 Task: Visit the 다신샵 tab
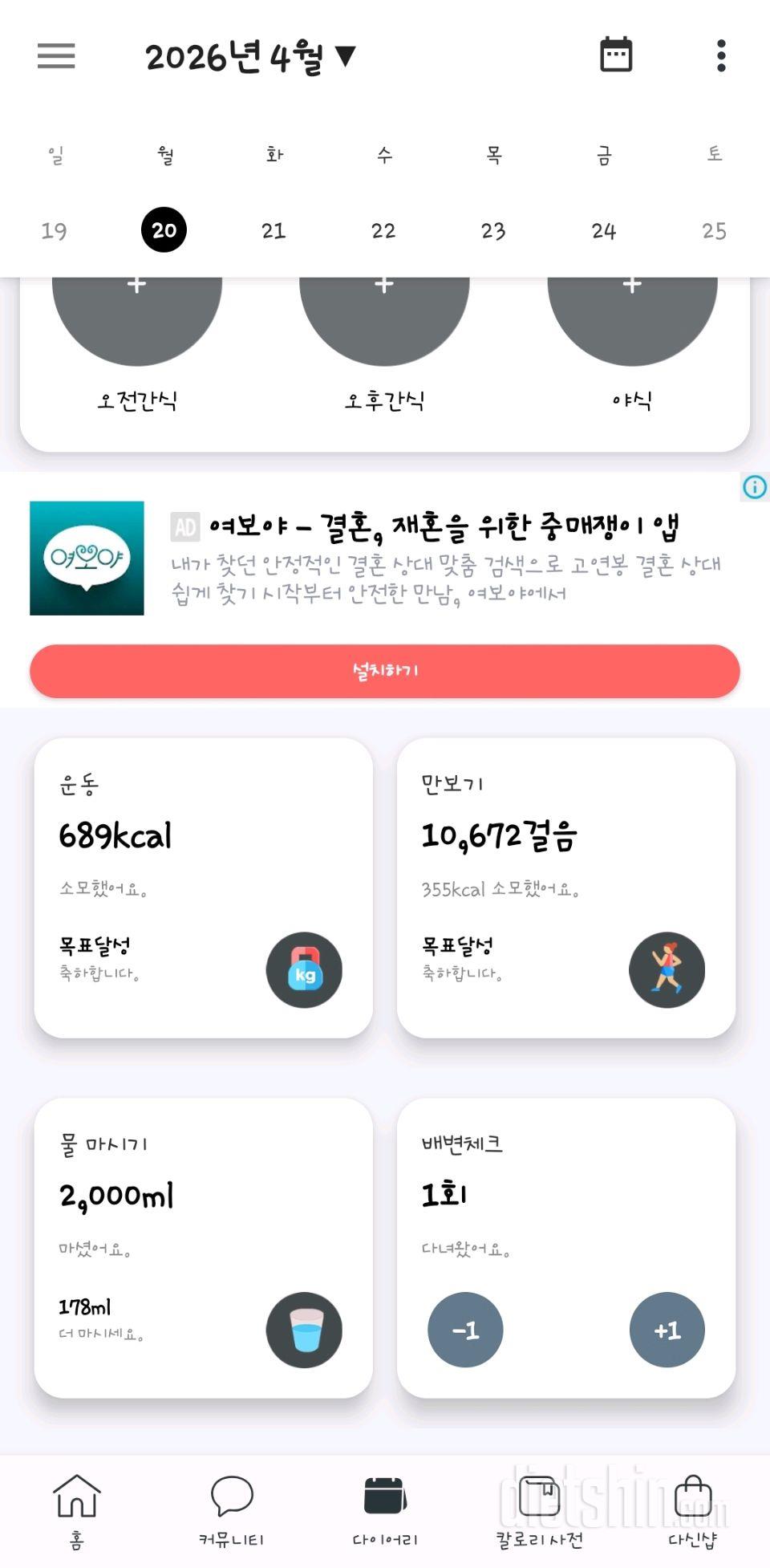[x=693, y=1510]
